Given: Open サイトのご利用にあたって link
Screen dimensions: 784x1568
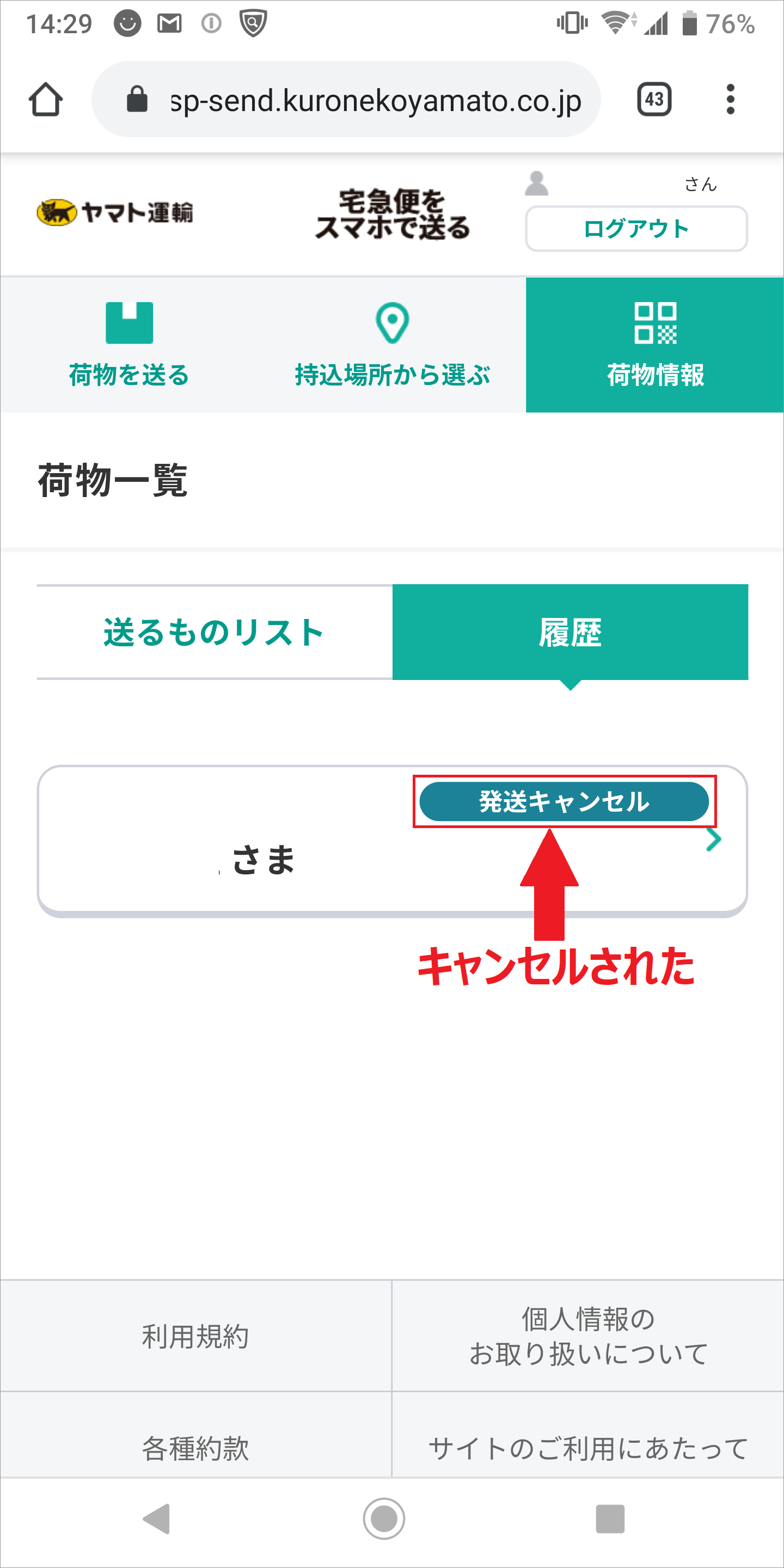Looking at the screenshot, I should pos(588,1448).
